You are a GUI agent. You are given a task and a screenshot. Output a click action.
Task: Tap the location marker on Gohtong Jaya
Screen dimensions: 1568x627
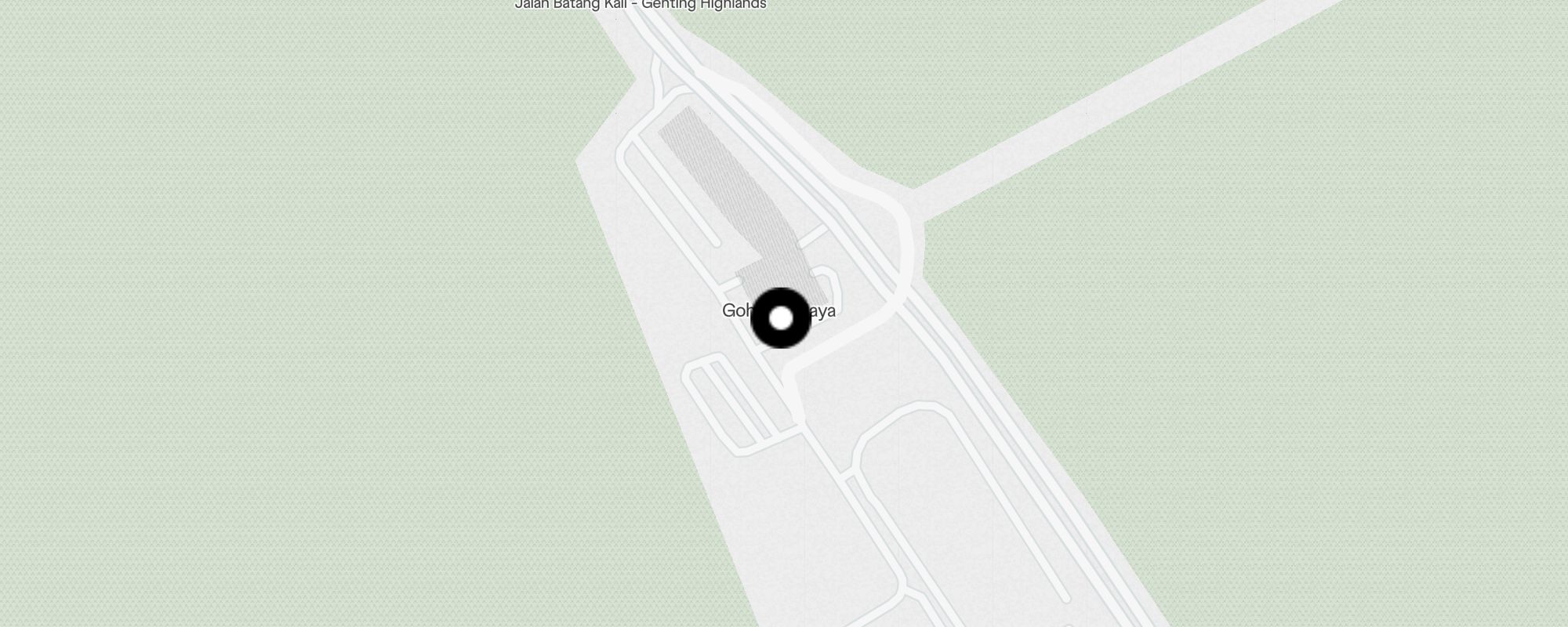click(x=781, y=318)
